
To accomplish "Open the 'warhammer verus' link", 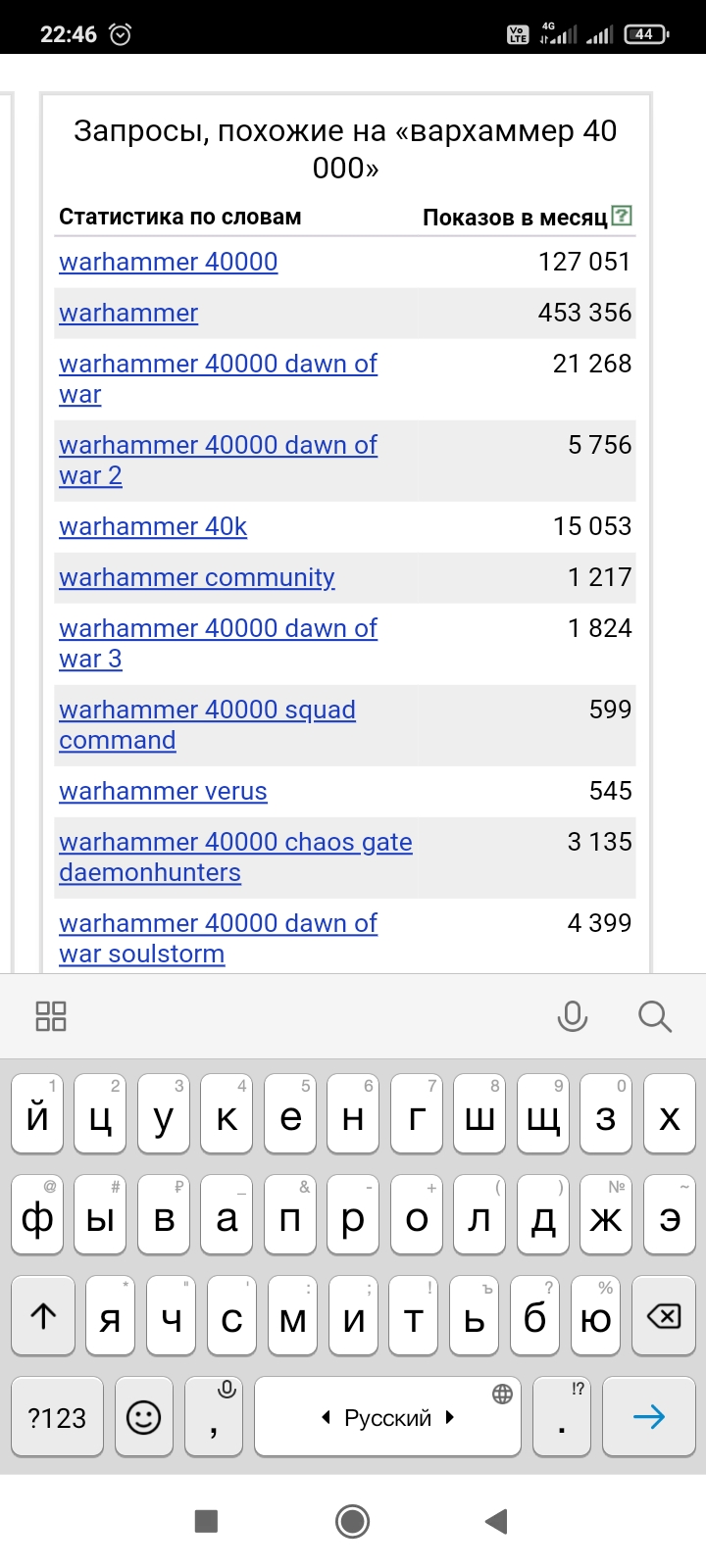I will 163,791.
